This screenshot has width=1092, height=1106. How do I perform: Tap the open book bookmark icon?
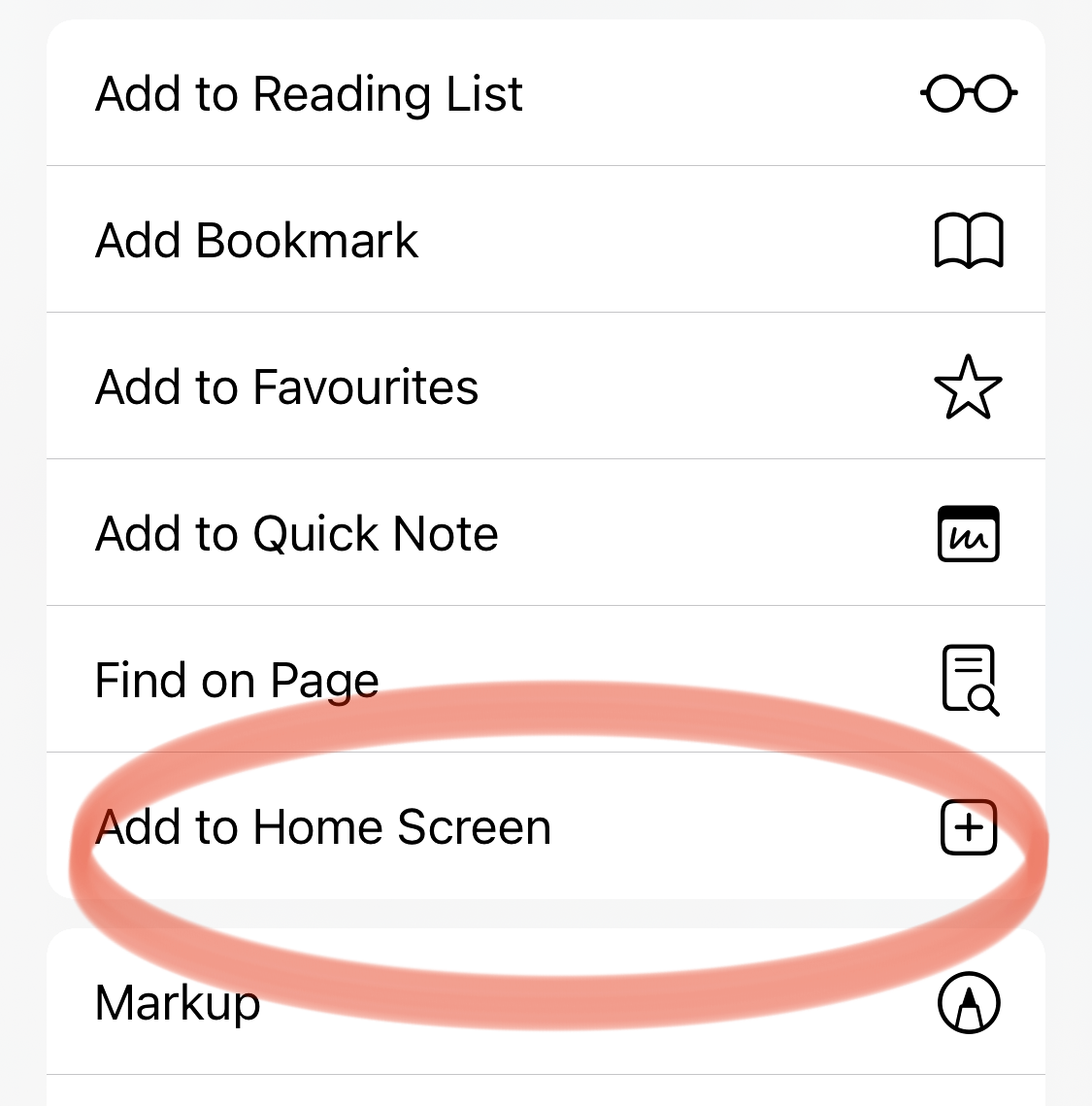click(968, 240)
